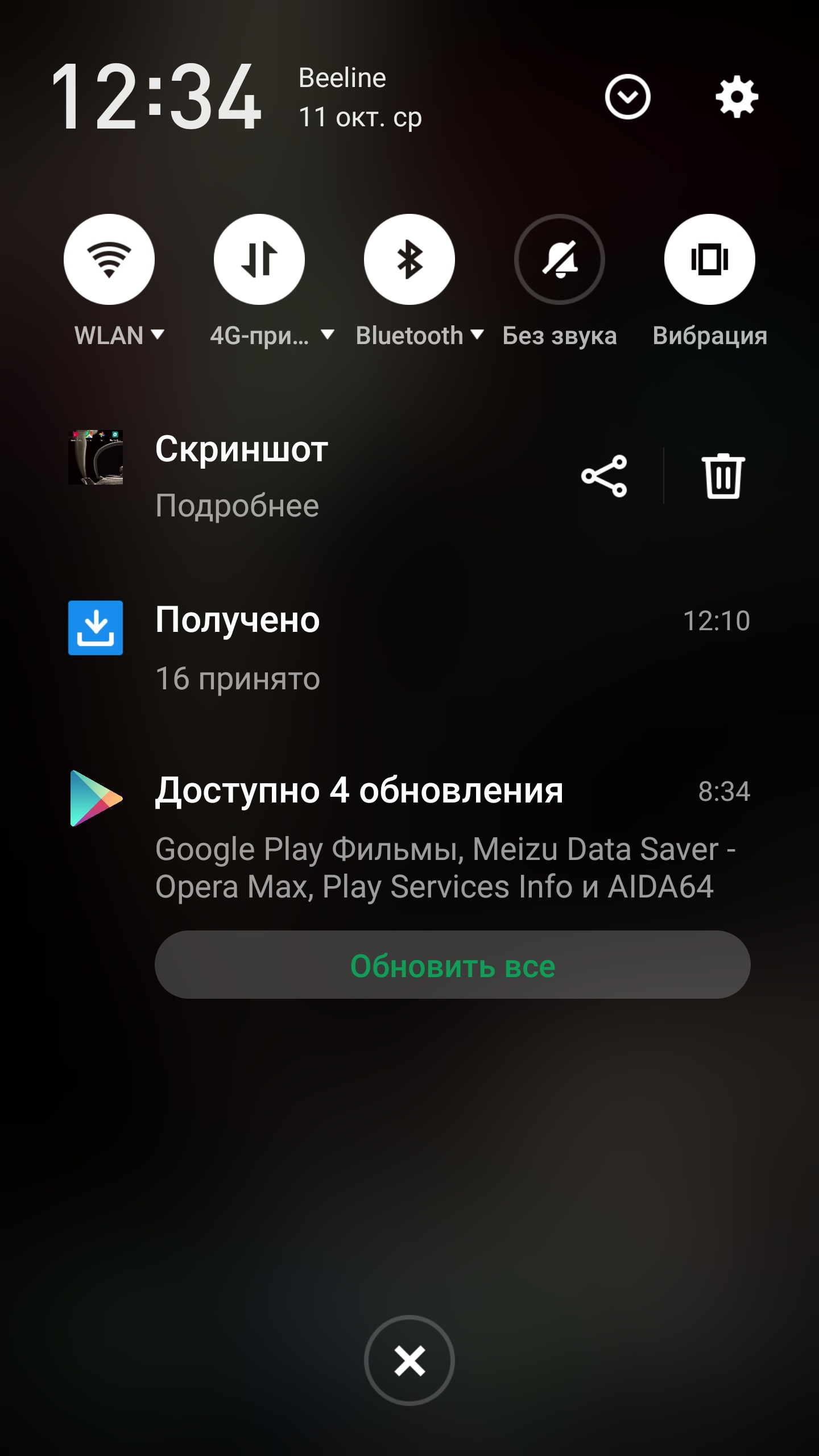The image size is (819, 1456).
Task: Open the WLAN network dropdown arrow
Action: tap(158, 334)
